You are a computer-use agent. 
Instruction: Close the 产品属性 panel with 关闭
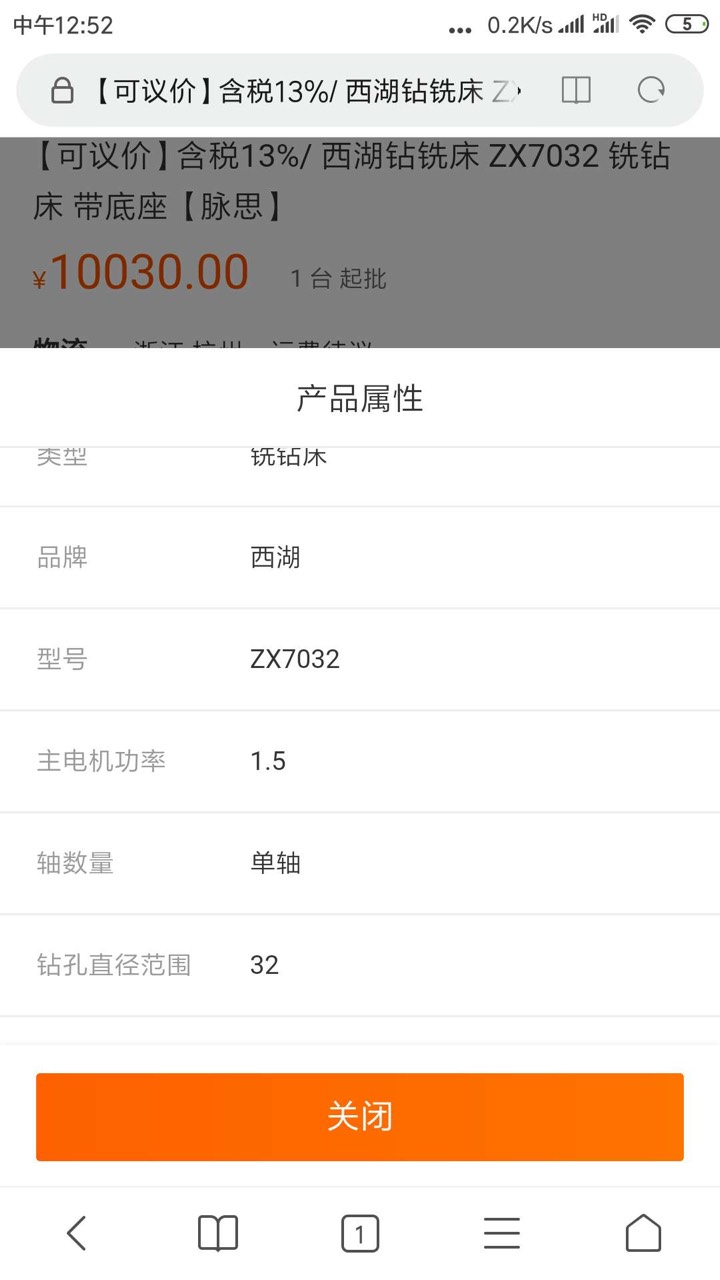[x=360, y=1117]
